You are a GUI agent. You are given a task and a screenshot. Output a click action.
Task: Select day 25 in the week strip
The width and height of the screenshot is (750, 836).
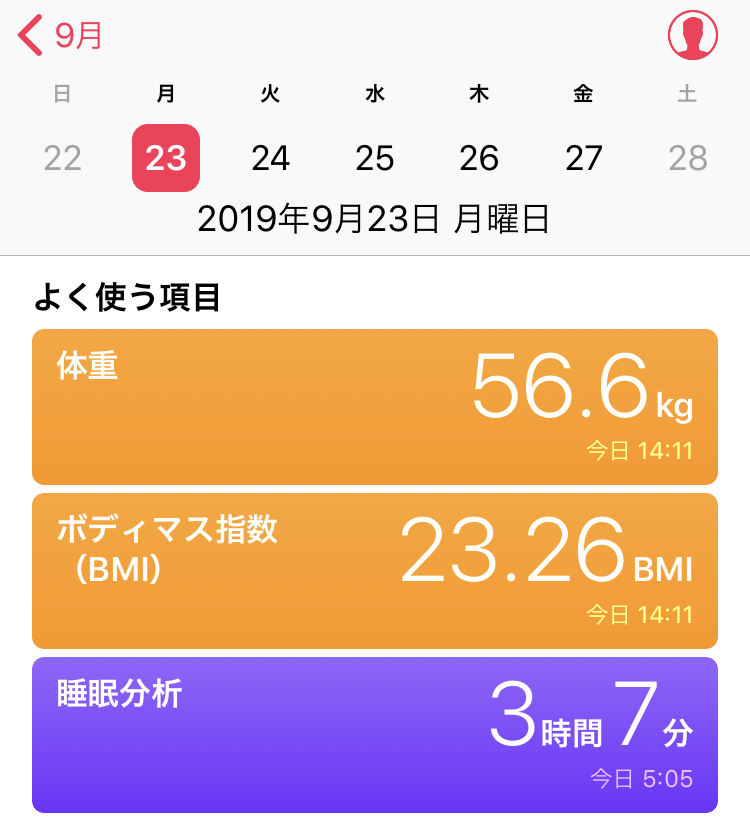point(375,158)
